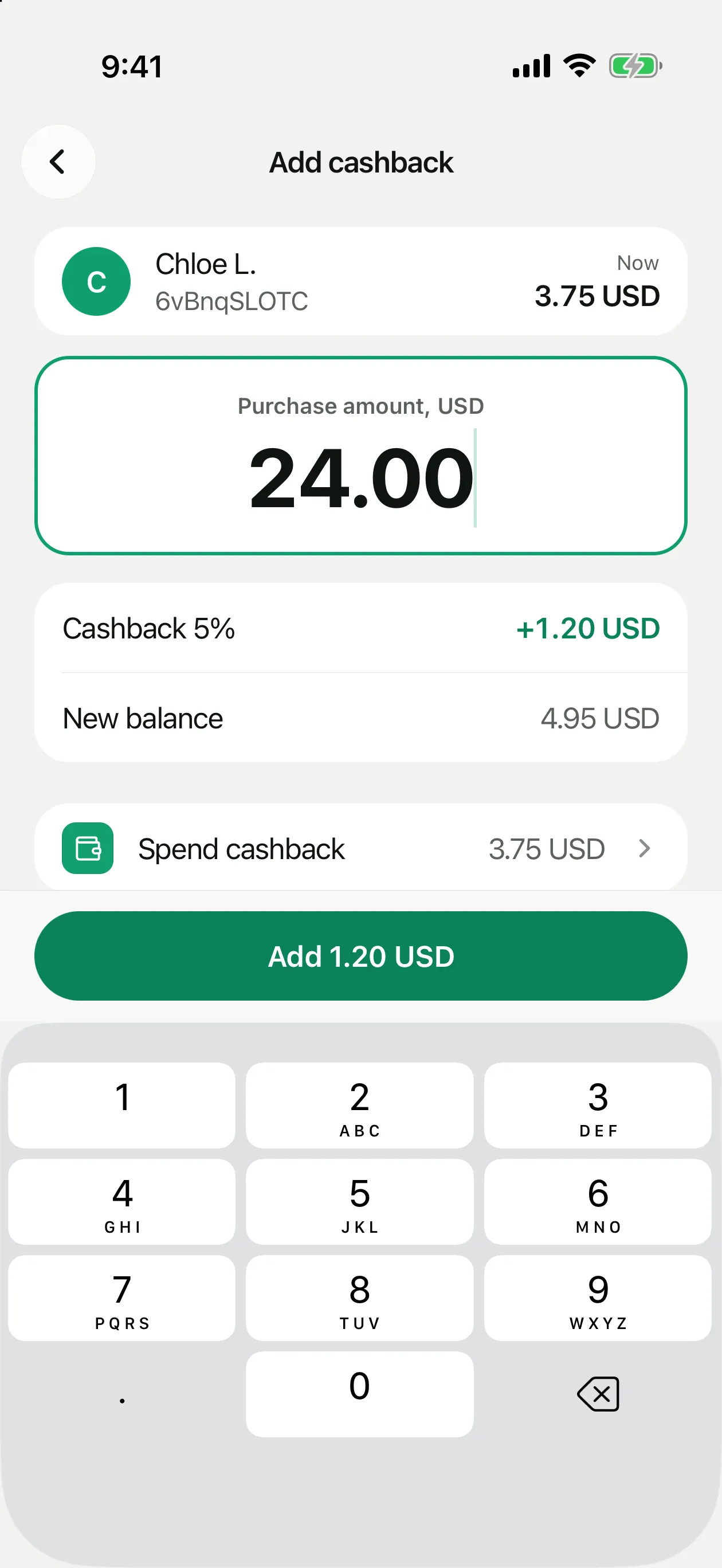This screenshot has width=722, height=1568.
Task: Enter digit 2 on the keypad
Action: (360, 1106)
